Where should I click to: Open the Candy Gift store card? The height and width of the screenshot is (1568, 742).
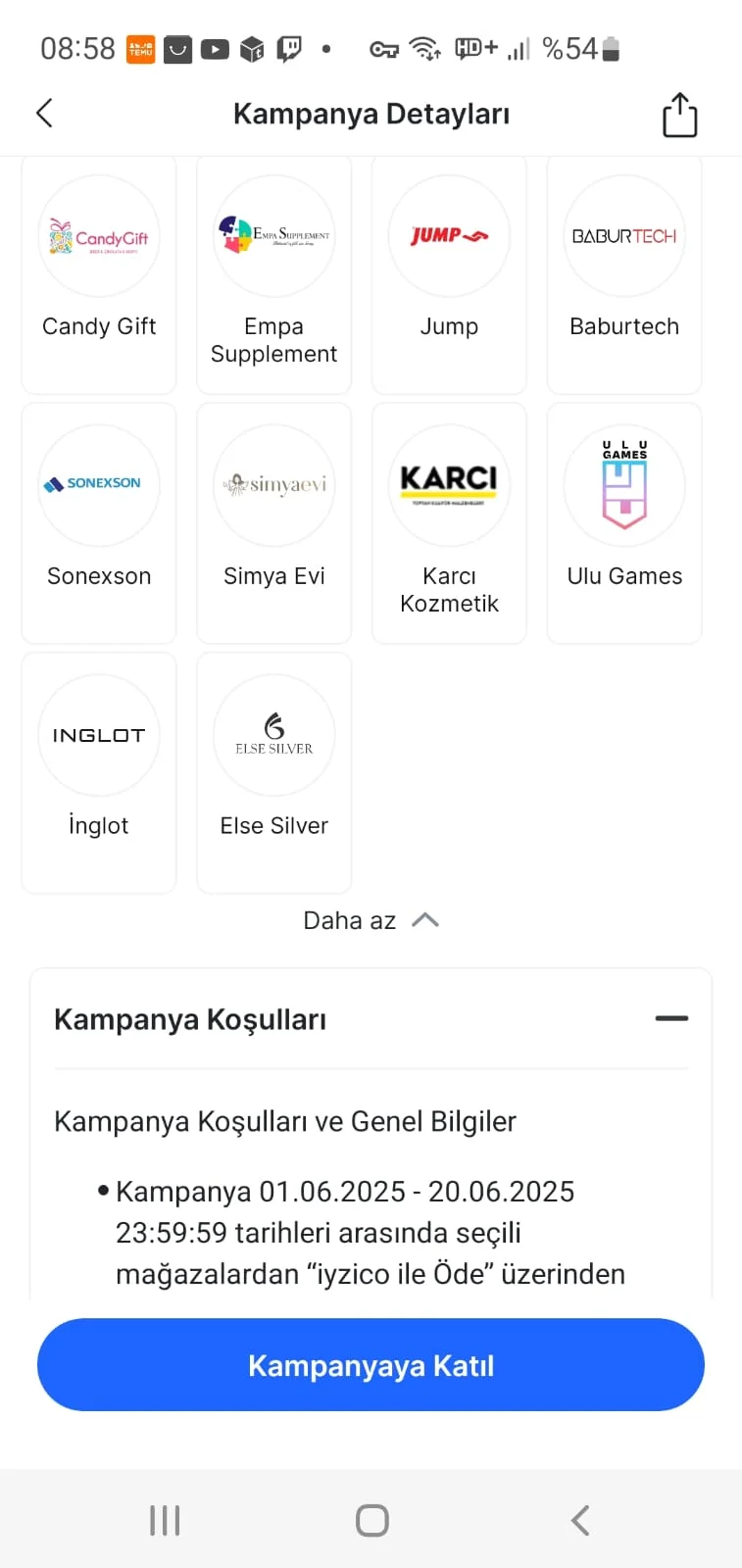(x=99, y=274)
